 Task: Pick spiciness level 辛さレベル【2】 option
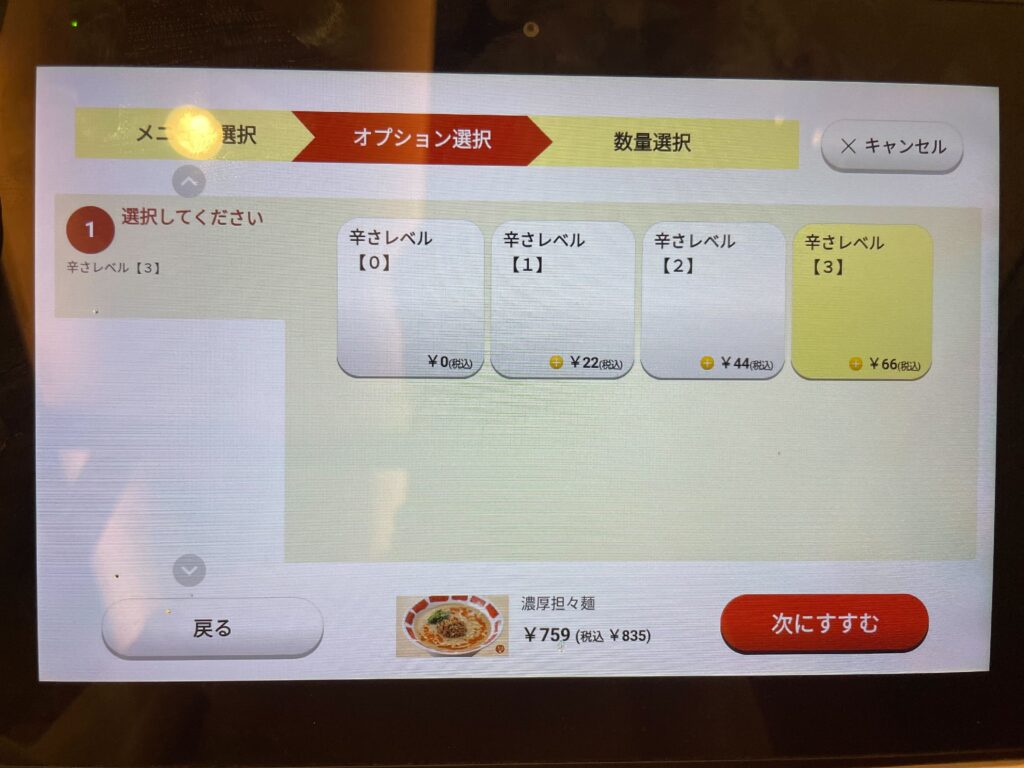pyautogui.click(x=712, y=301)
